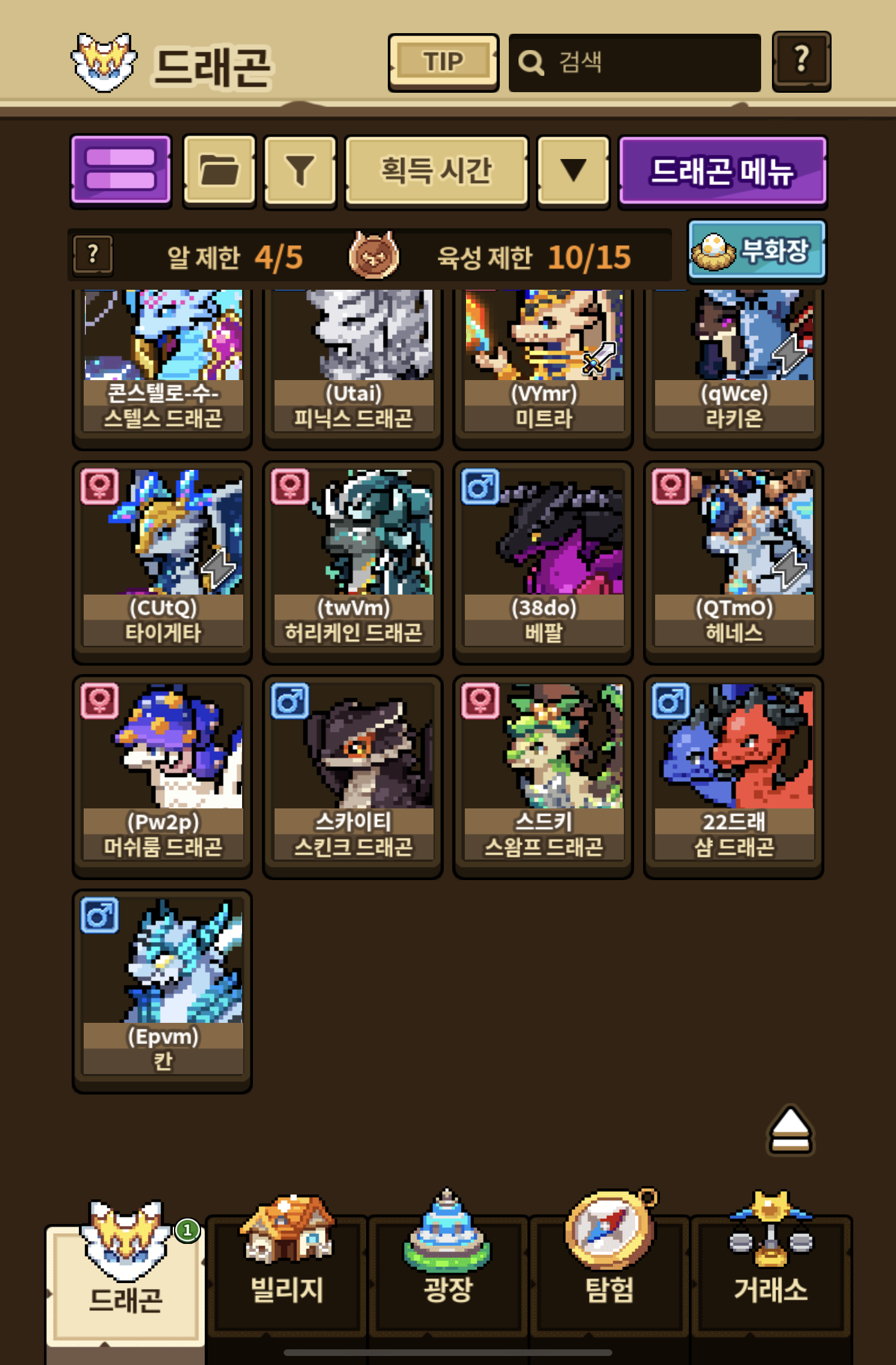Screen dimensions: 896x1365
Task: Open the (38do) 베팔 dragon card
Action: tap(543, 562)
